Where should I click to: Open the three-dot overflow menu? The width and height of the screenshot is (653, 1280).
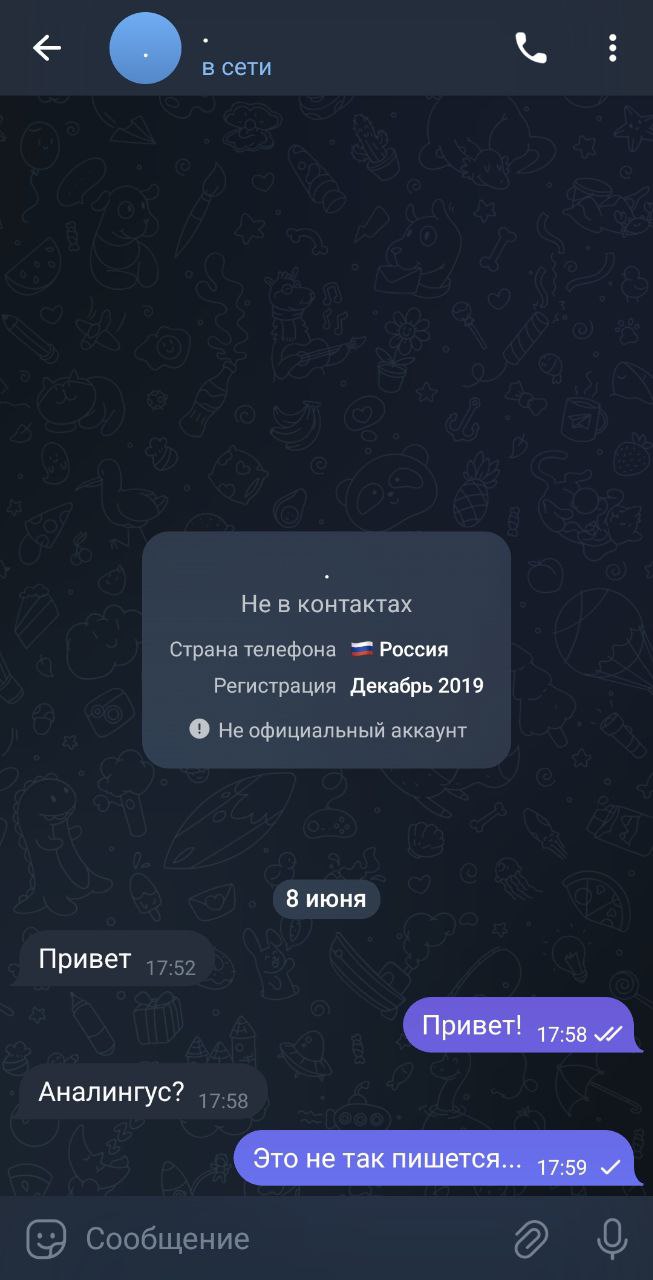tap(612, 47)
